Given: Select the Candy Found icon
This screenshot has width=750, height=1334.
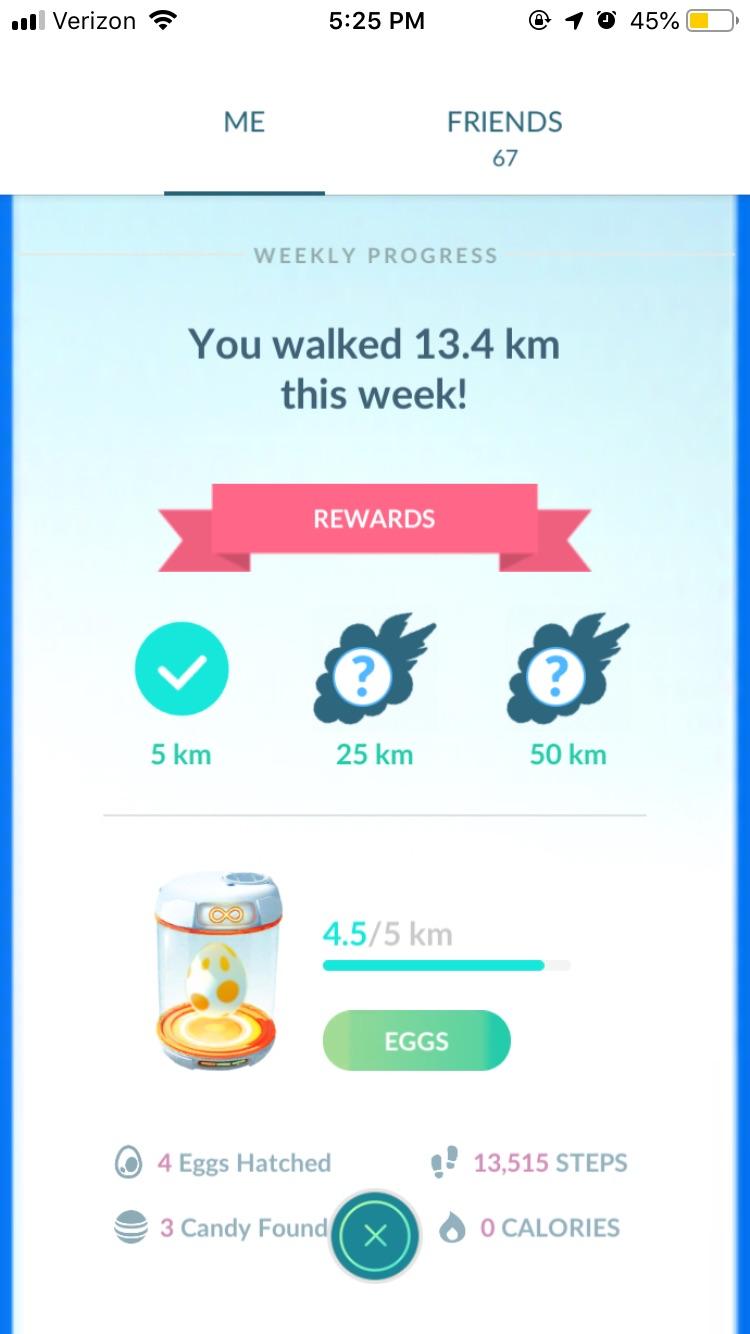Looking at the screenshot, I should (129, 1228).
